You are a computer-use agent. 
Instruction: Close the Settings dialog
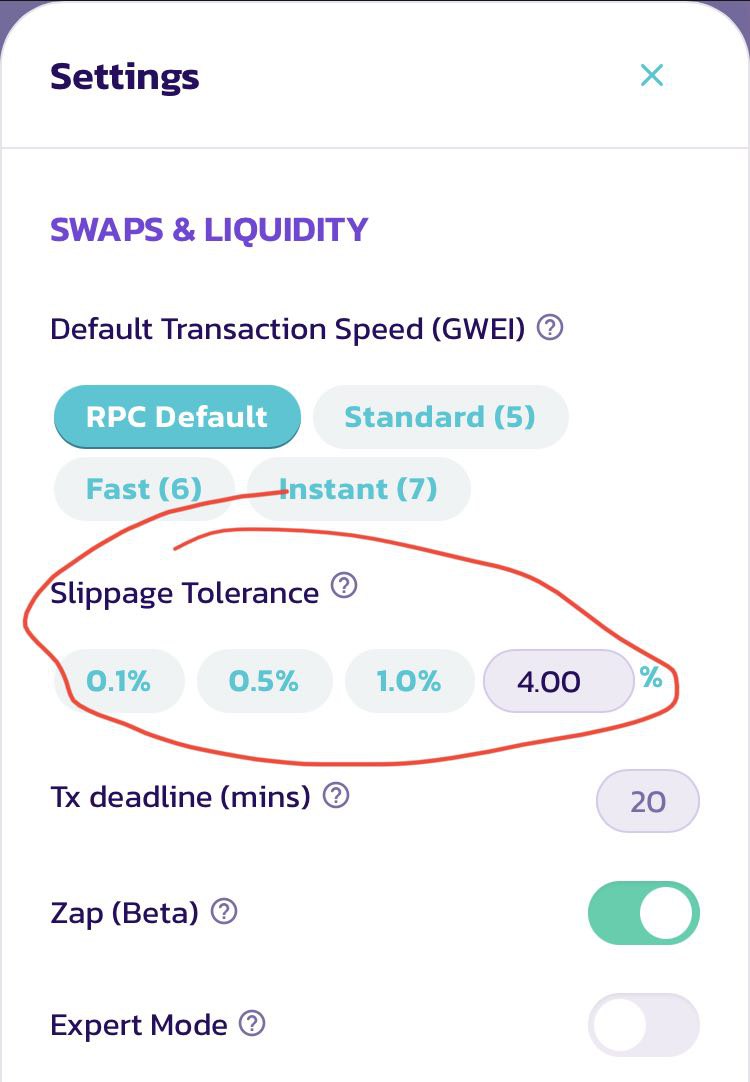click(652, 75)
